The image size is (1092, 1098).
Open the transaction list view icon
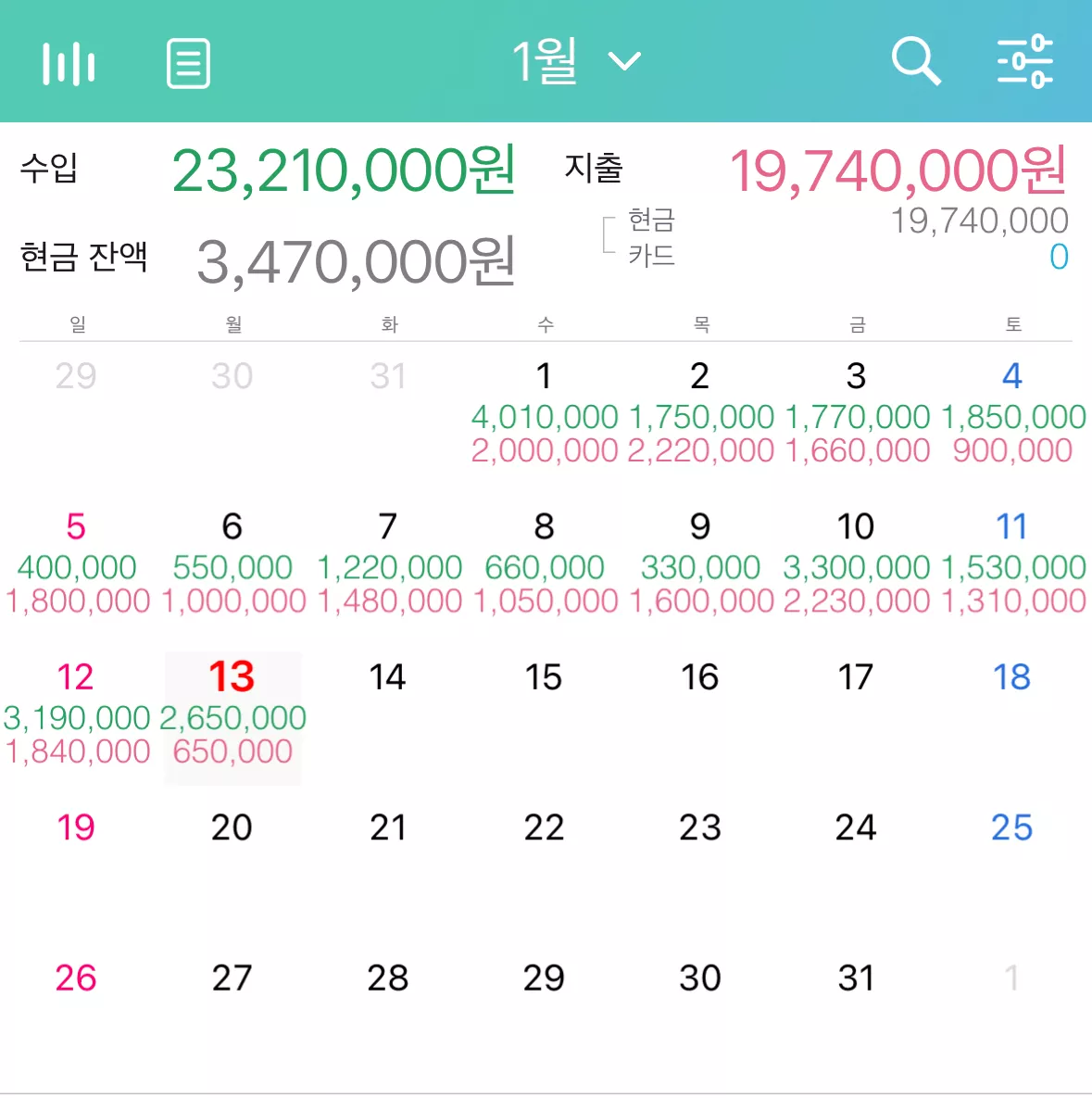click(188, 64)
